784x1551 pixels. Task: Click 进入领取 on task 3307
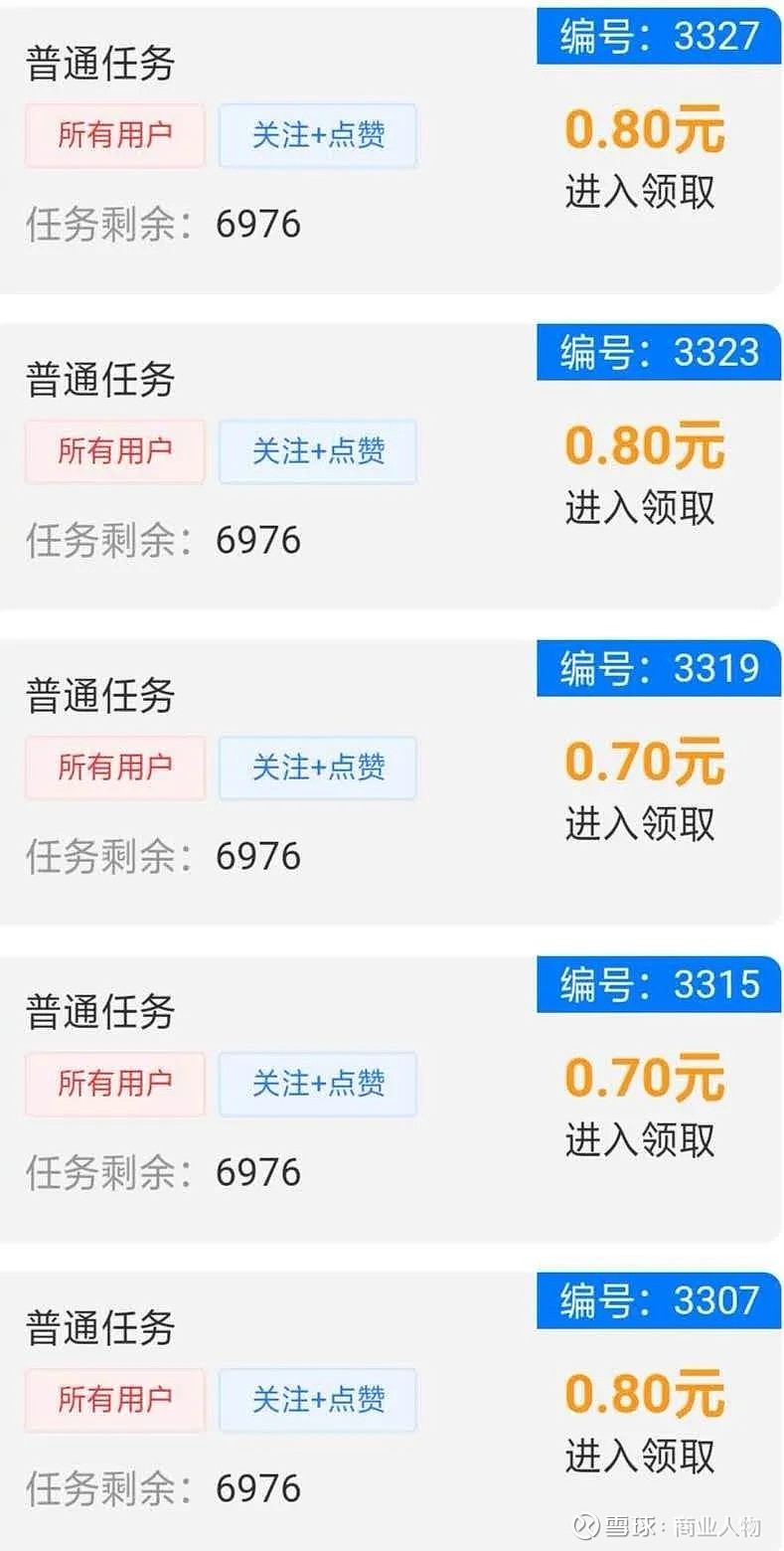coord(642,1458)
